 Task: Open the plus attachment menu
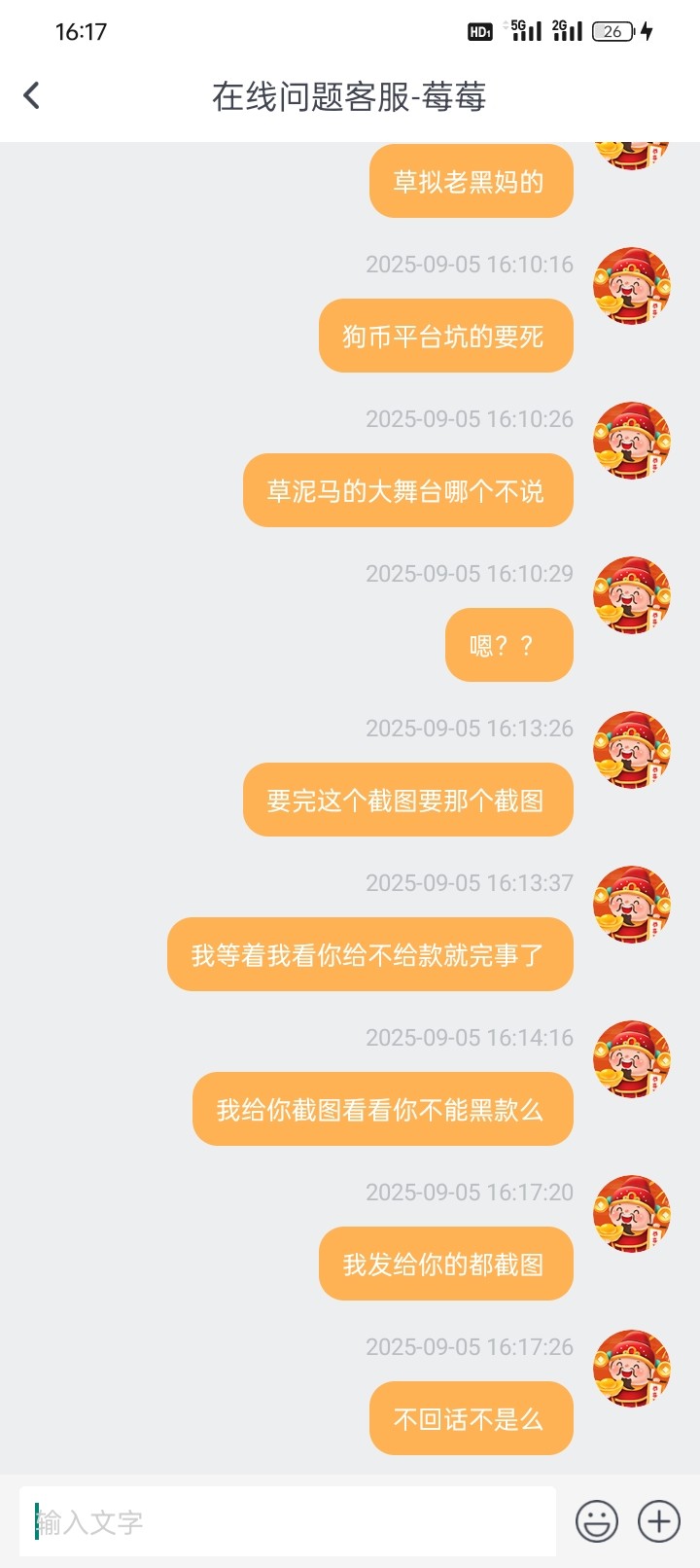click(x=658, y=1521)
